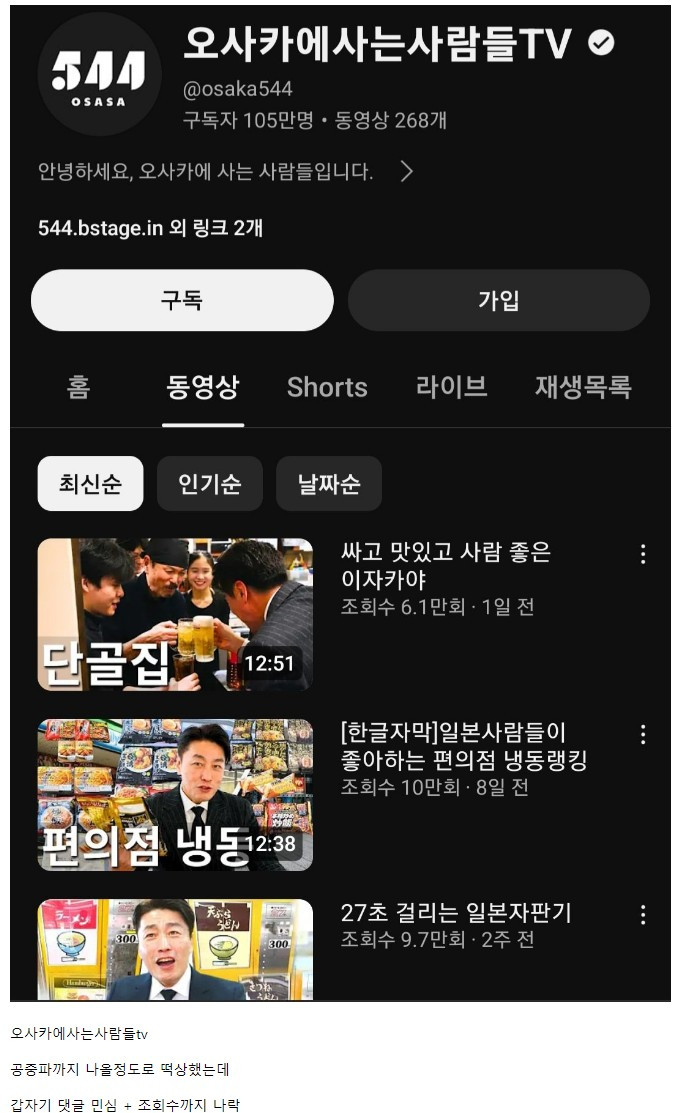Screen dimensions: 678x1113
Task: Play the 싸고 맛있고 사람 좋은 이자카야 video
Action: coord(175,614)
